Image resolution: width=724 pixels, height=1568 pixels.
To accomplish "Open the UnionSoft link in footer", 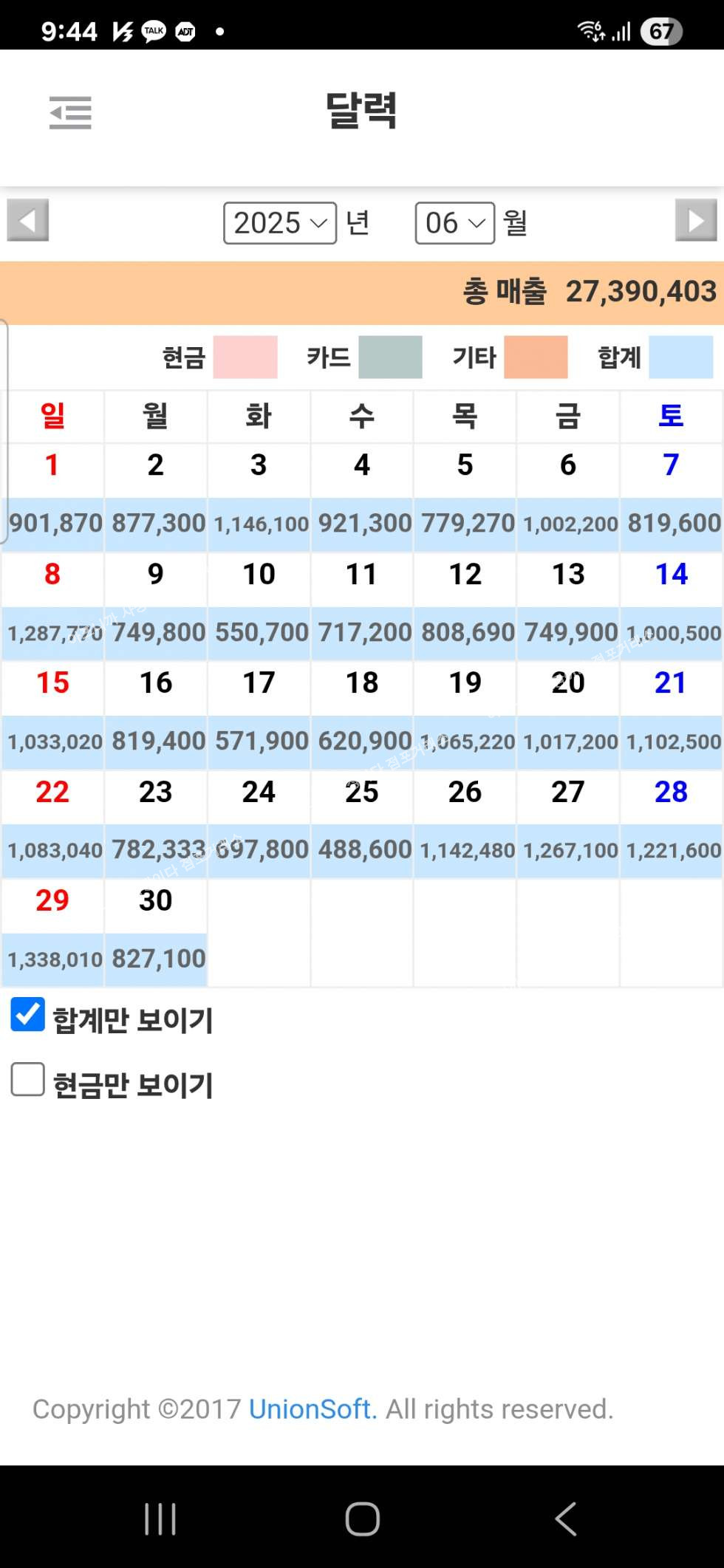I will click(313, 1409).
